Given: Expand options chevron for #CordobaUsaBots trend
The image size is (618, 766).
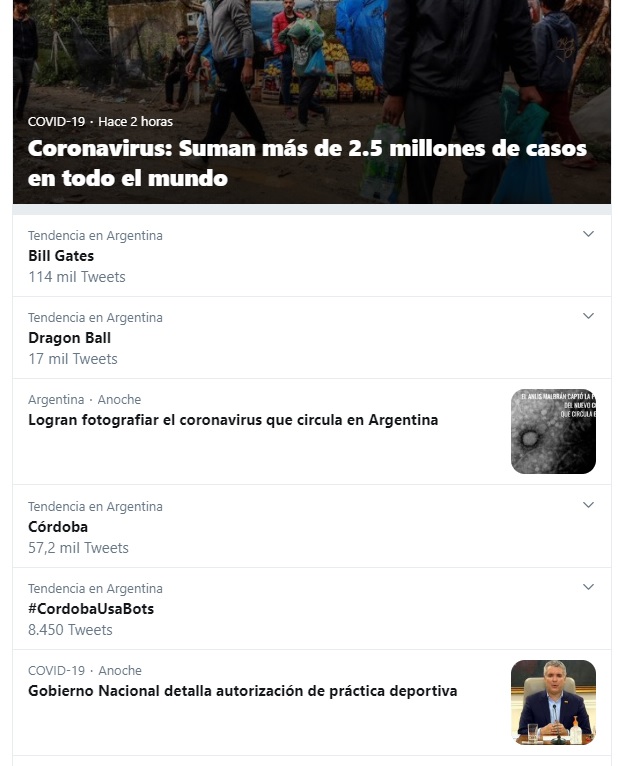Looking at the screenshot, I should point(588,587).
